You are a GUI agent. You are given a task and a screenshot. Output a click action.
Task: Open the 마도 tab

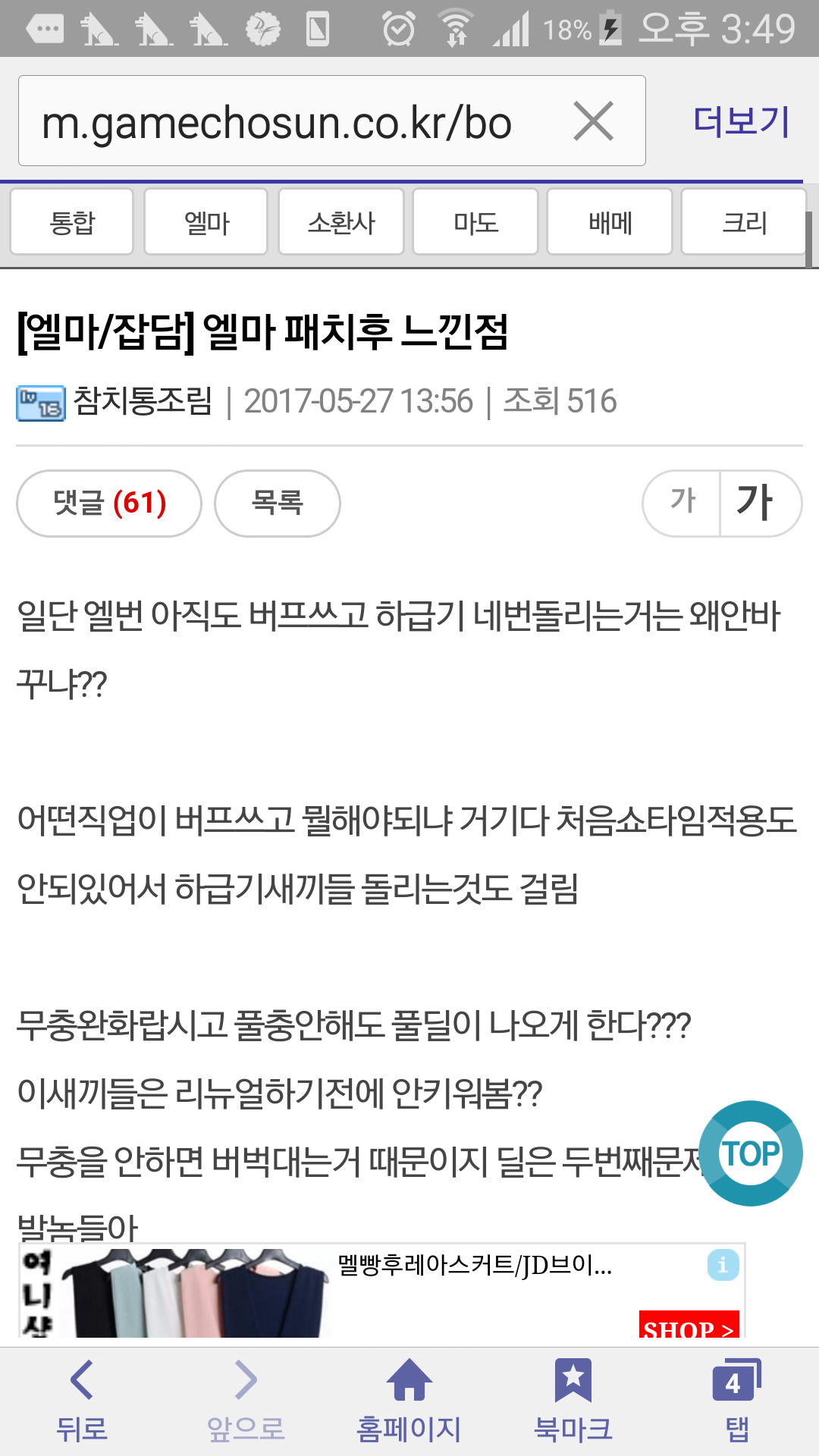[x=475, y=222]
